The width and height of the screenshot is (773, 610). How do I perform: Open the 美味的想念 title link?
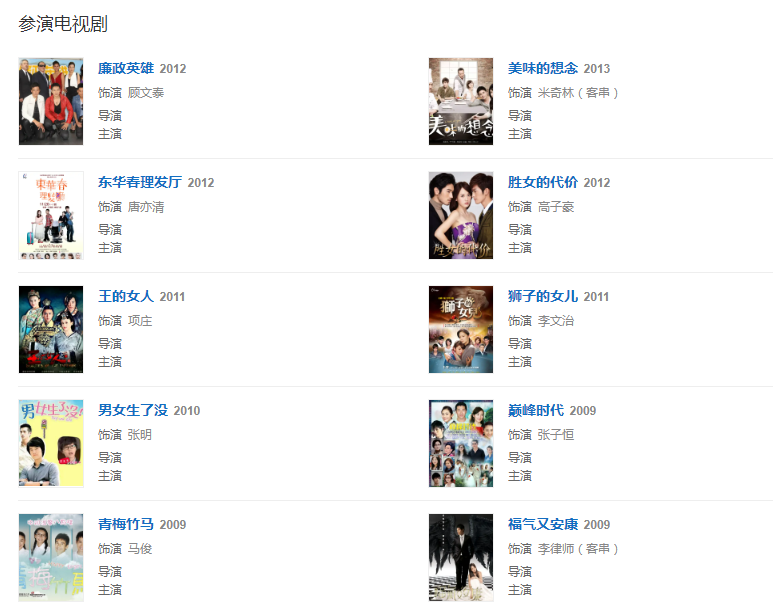click(x=543, y=69)
